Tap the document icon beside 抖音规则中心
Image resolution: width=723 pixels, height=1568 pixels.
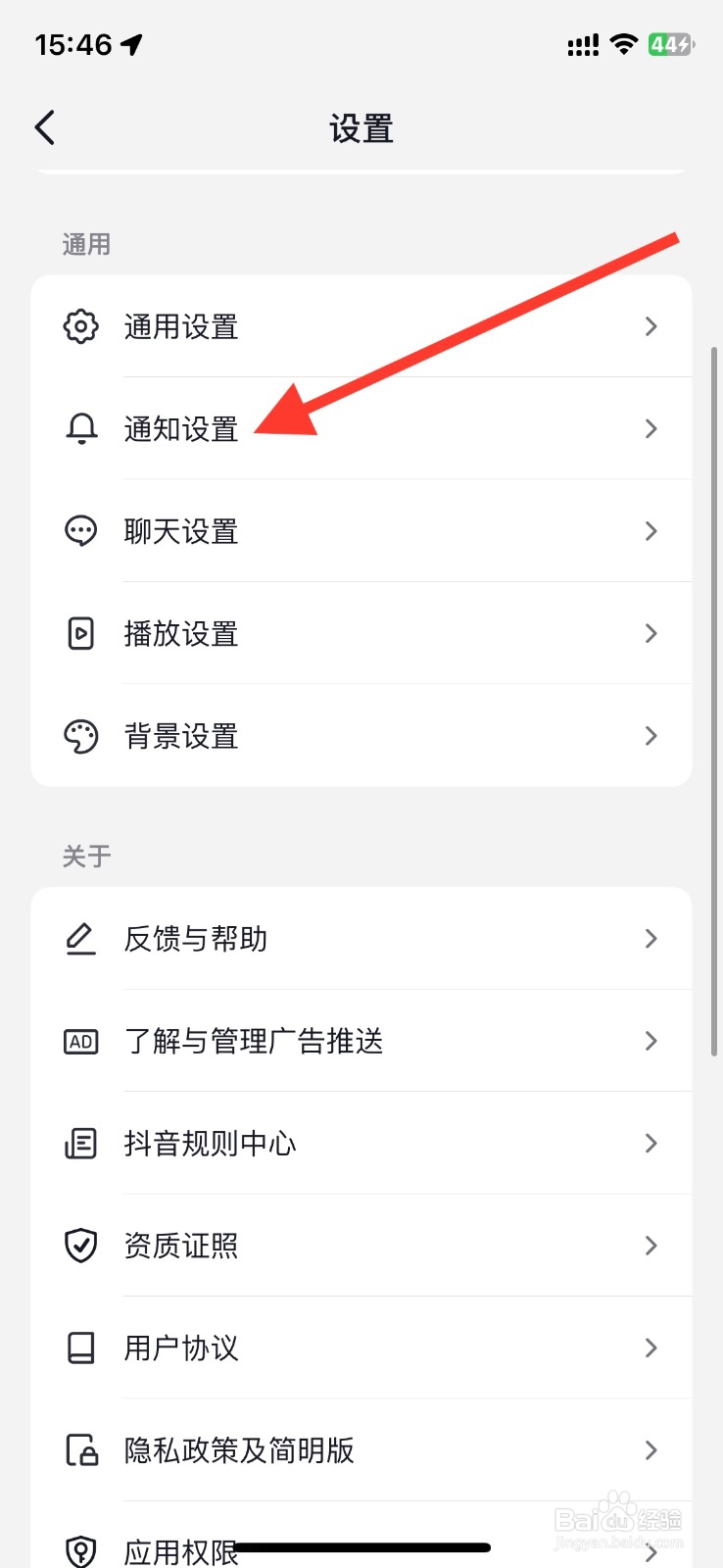pos(80,1143)
